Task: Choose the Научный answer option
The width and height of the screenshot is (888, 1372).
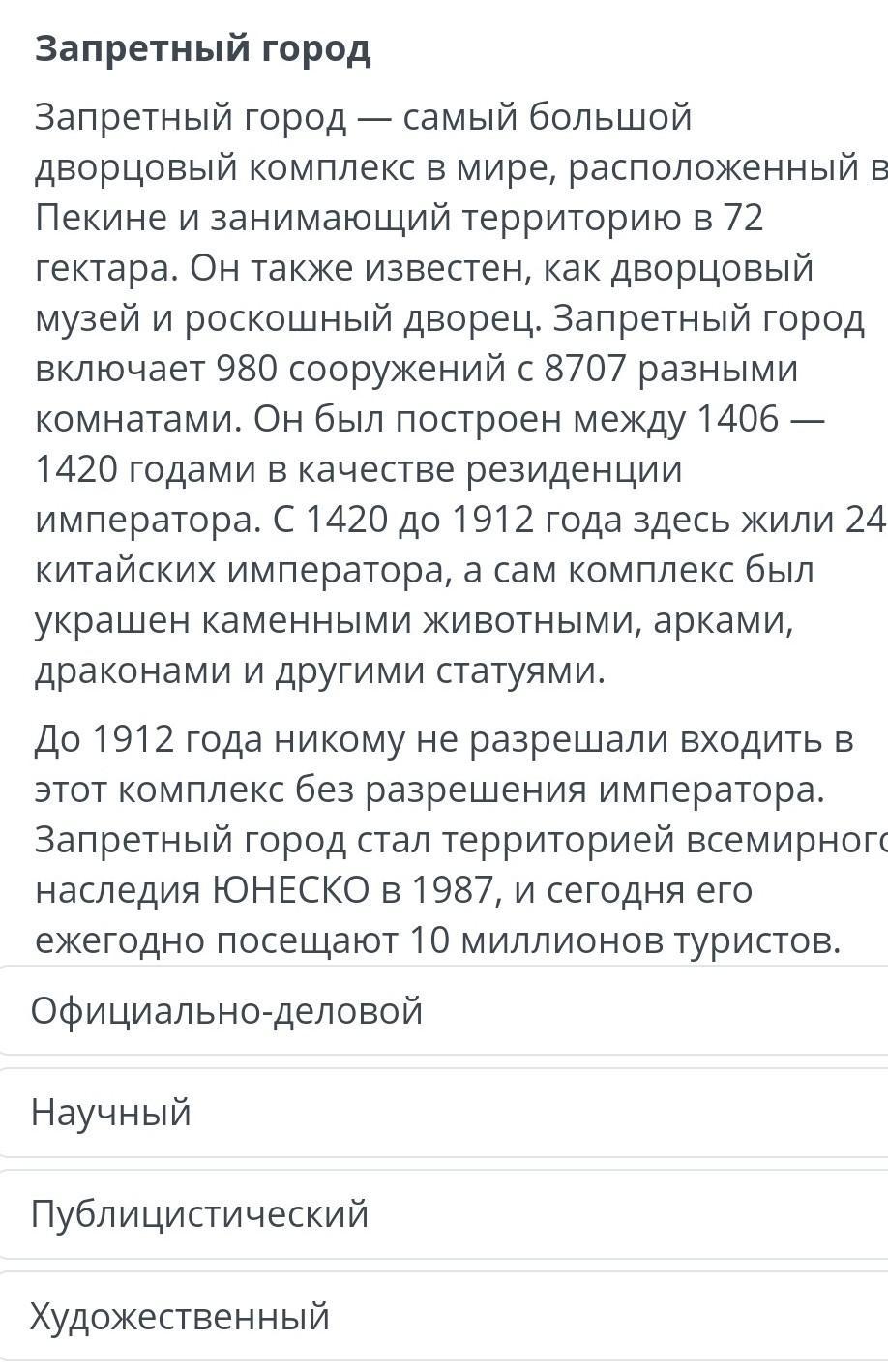Action: [444, 1113]
